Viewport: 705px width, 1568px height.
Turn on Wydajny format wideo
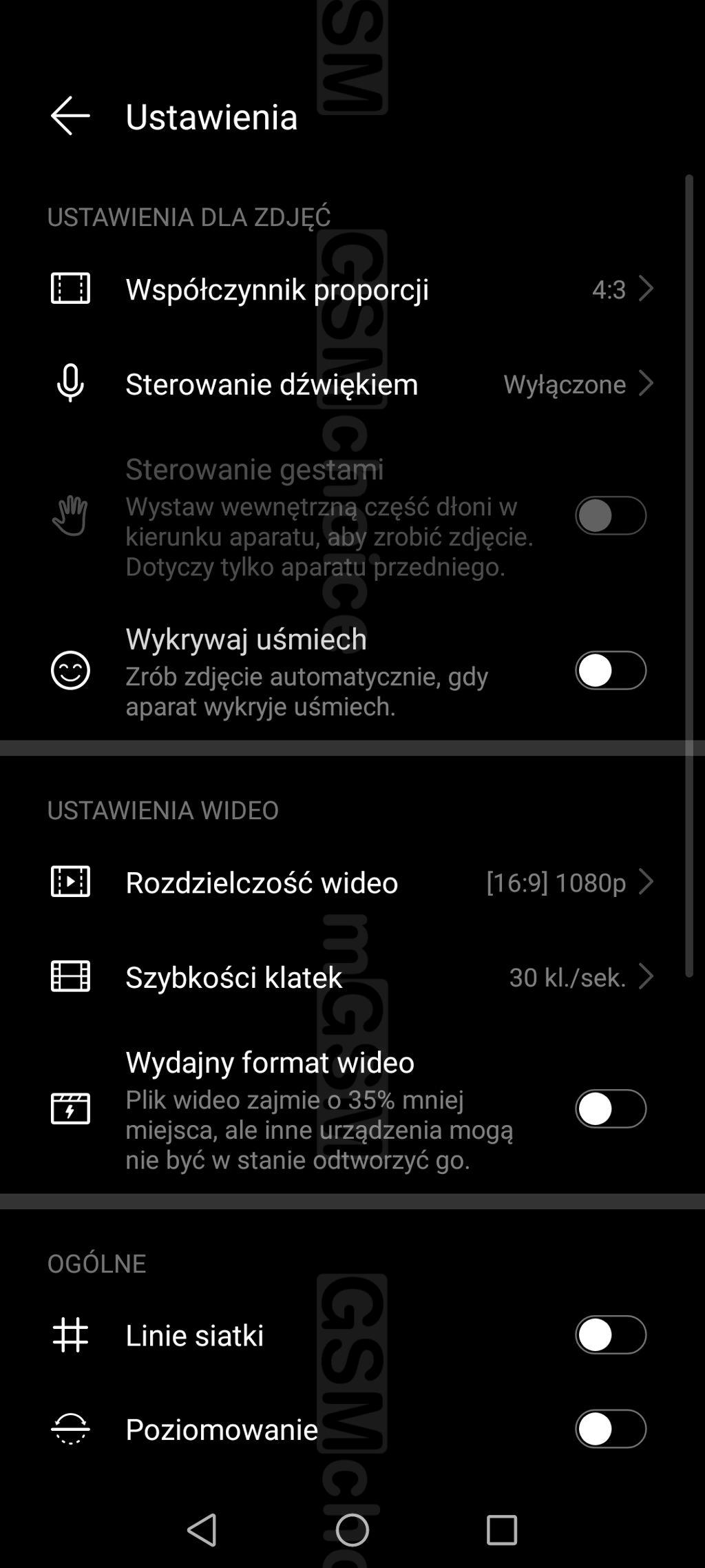[610, 1108]
